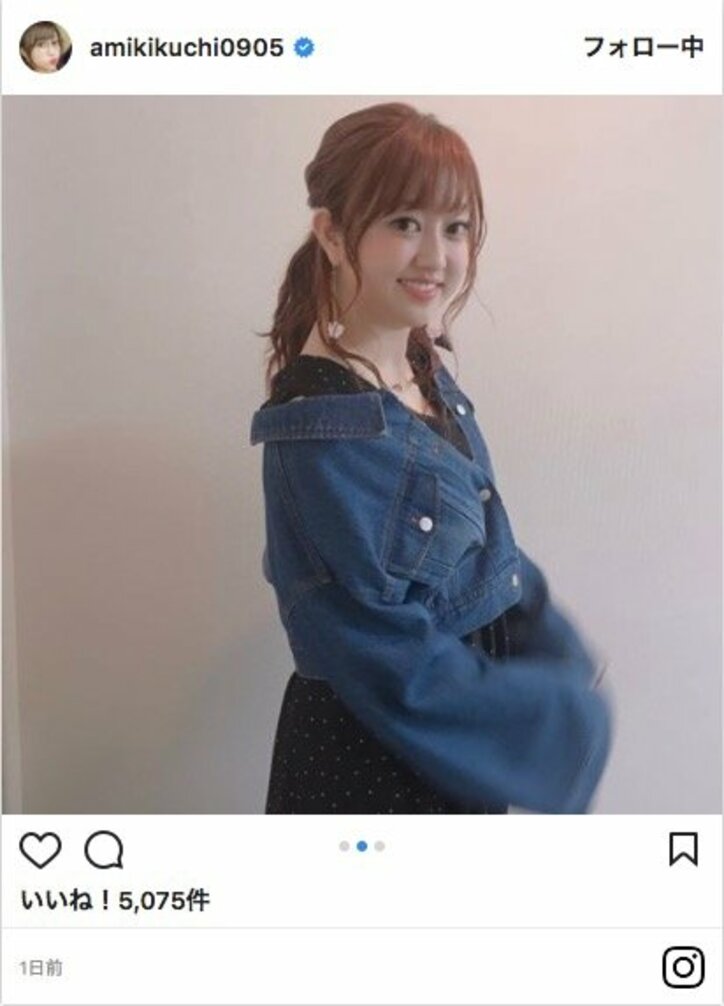Open the Instagram logo link
724x1006 pixels.
683,967
